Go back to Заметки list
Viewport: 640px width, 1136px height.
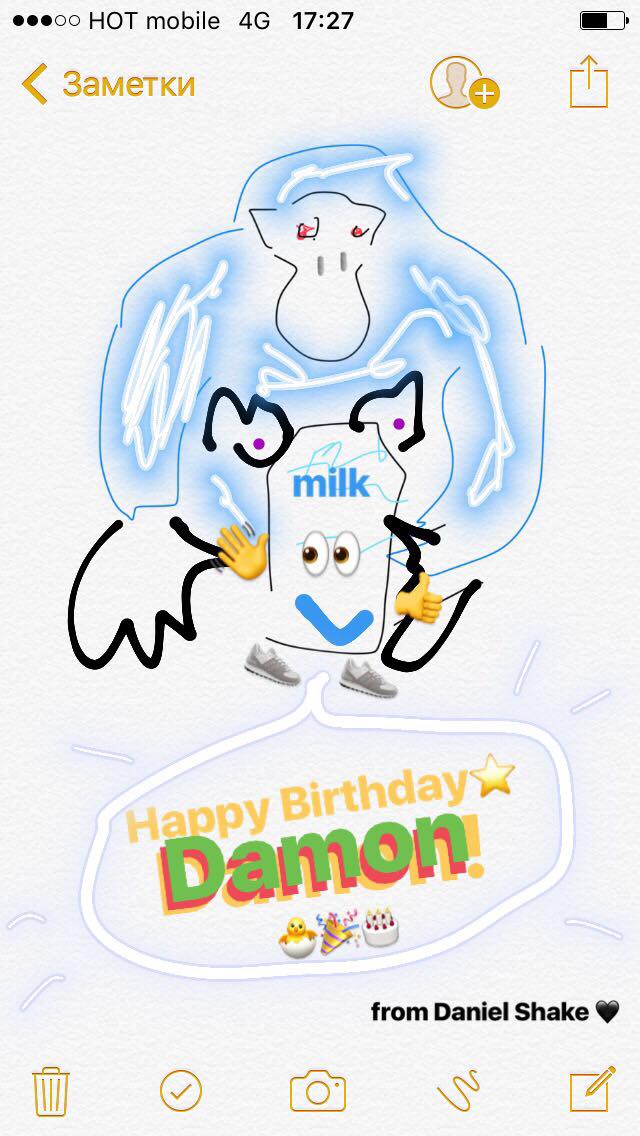click(x=108, y=84)
